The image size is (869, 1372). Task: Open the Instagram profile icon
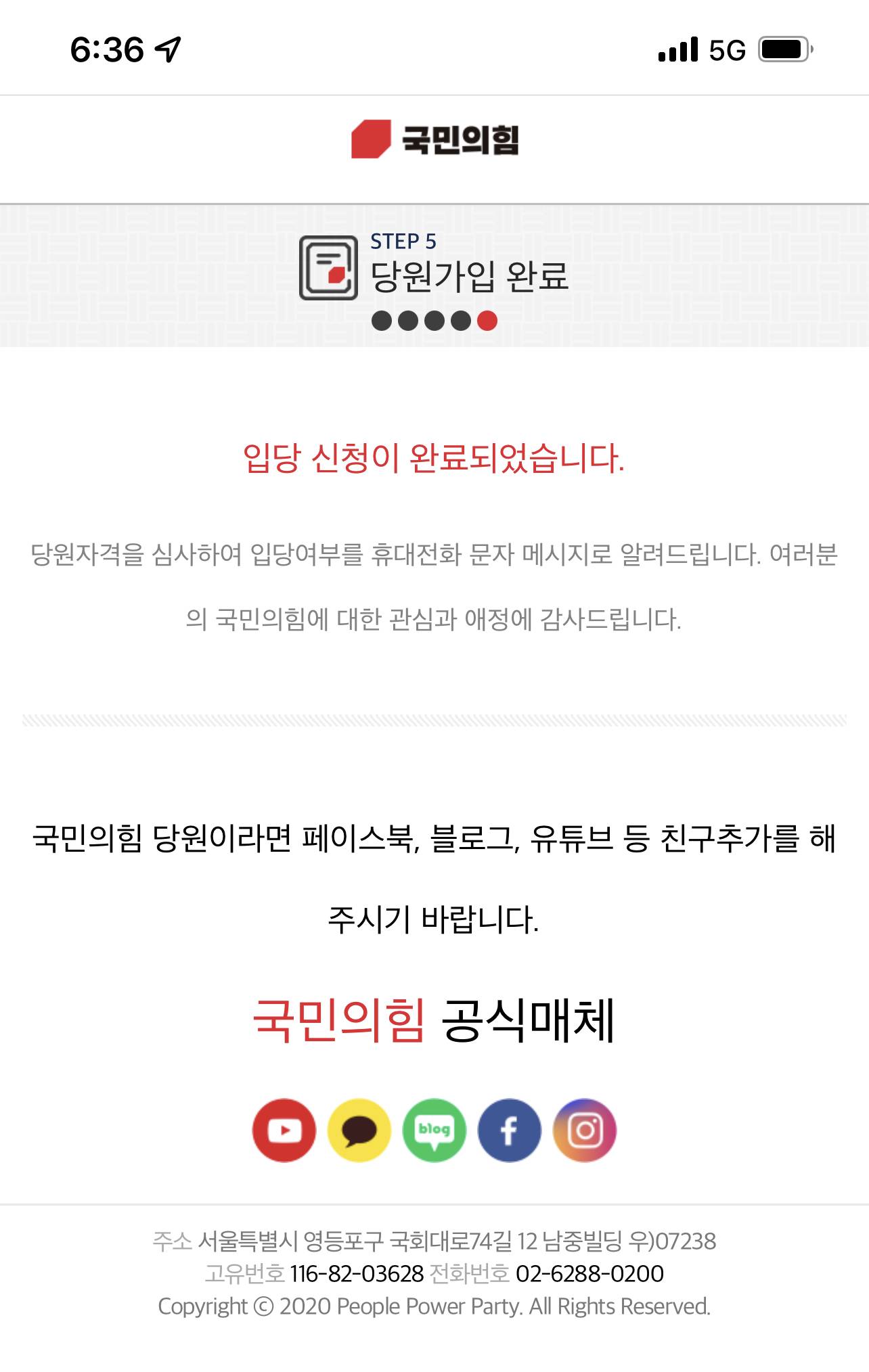pyautogui.click(x=585, y=1130)
